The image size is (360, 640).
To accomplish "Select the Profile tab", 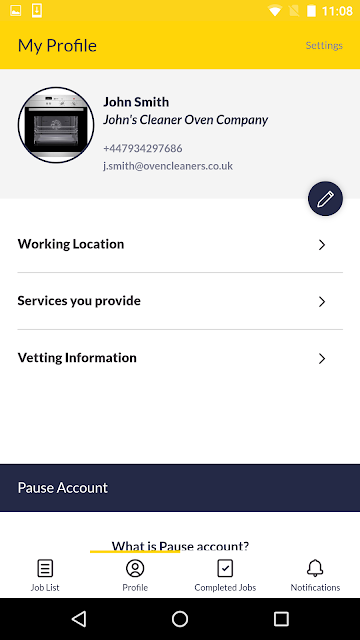I will (135, 576).
